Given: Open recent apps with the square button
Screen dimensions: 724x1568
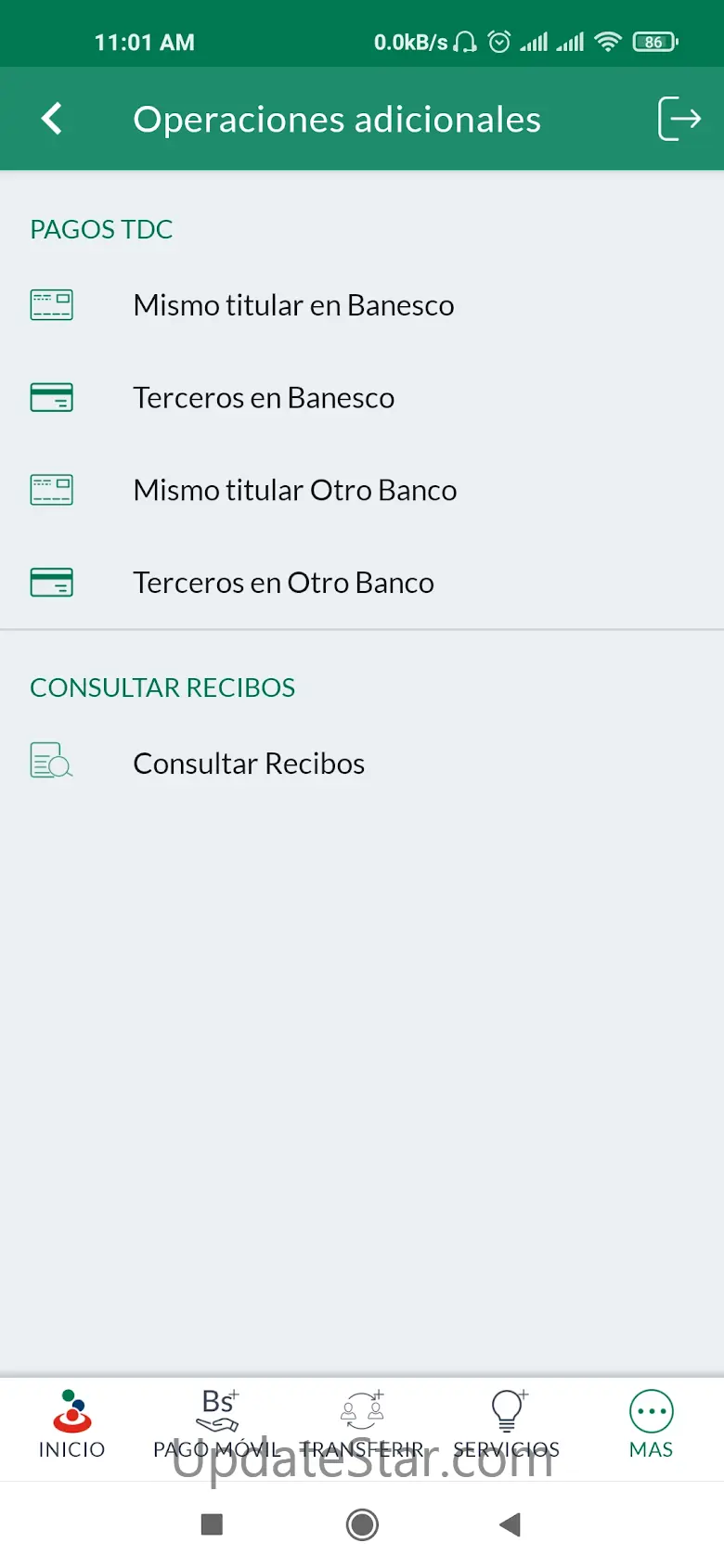Looking at the screenshot, I should point(212,1524).
